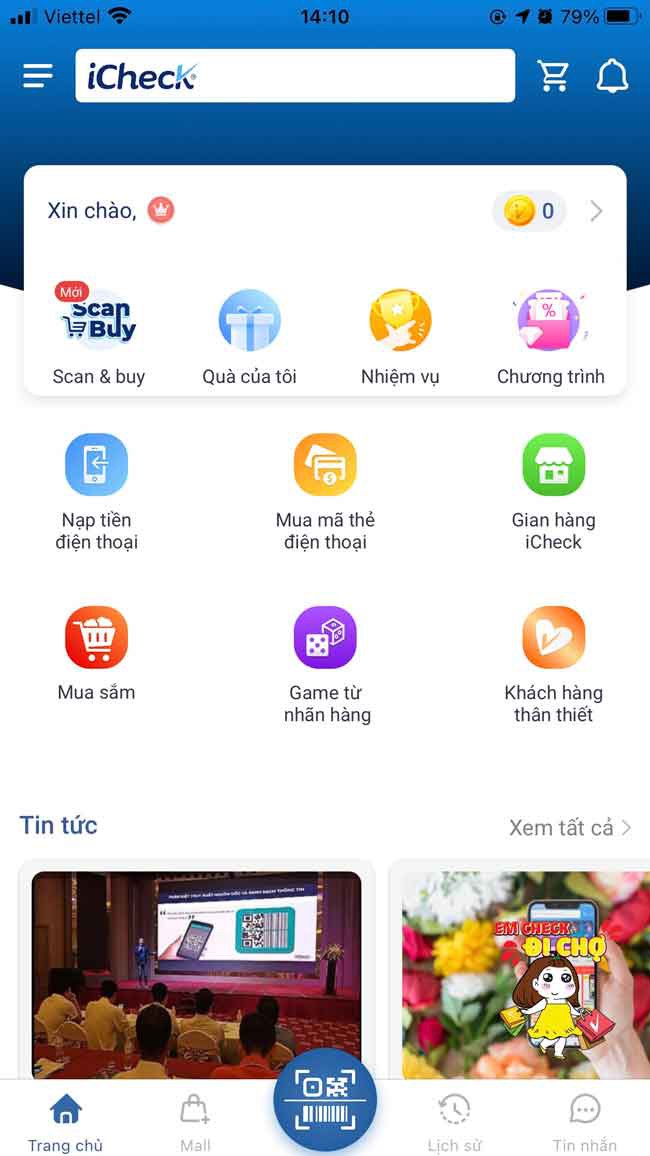Image resolution: width=650 pixels, height=1156 pixels.
Task: Select Mua mã thẻ điện thoại
Action: (x=325, y=490)
